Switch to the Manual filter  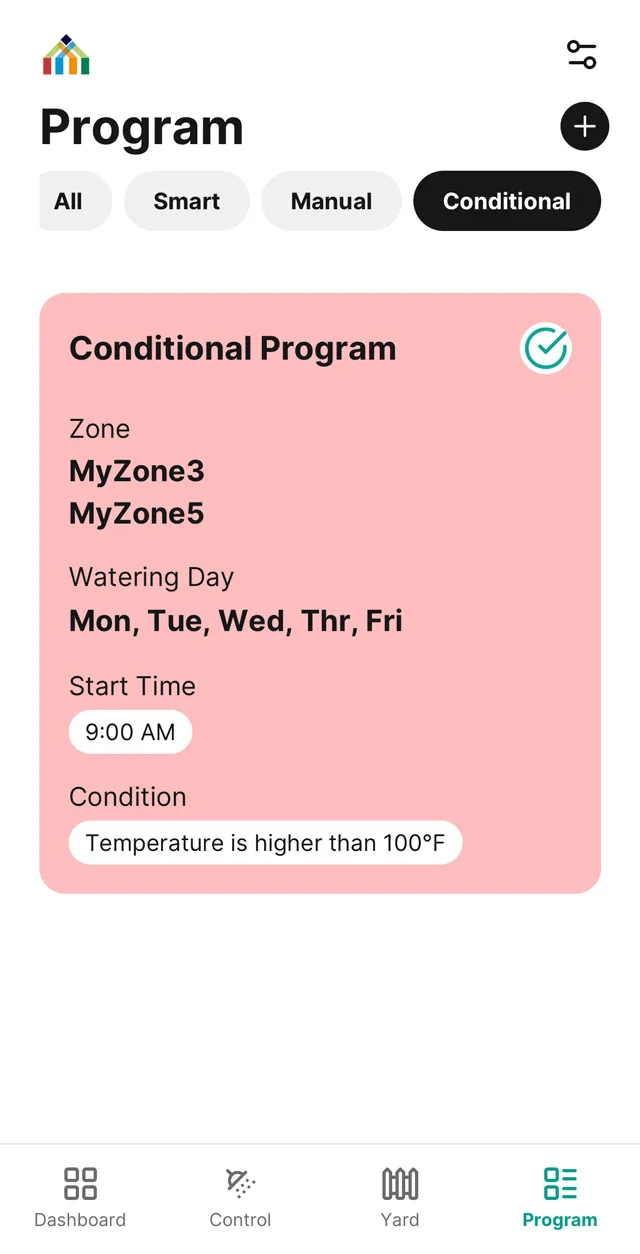[x=331, y=201]
